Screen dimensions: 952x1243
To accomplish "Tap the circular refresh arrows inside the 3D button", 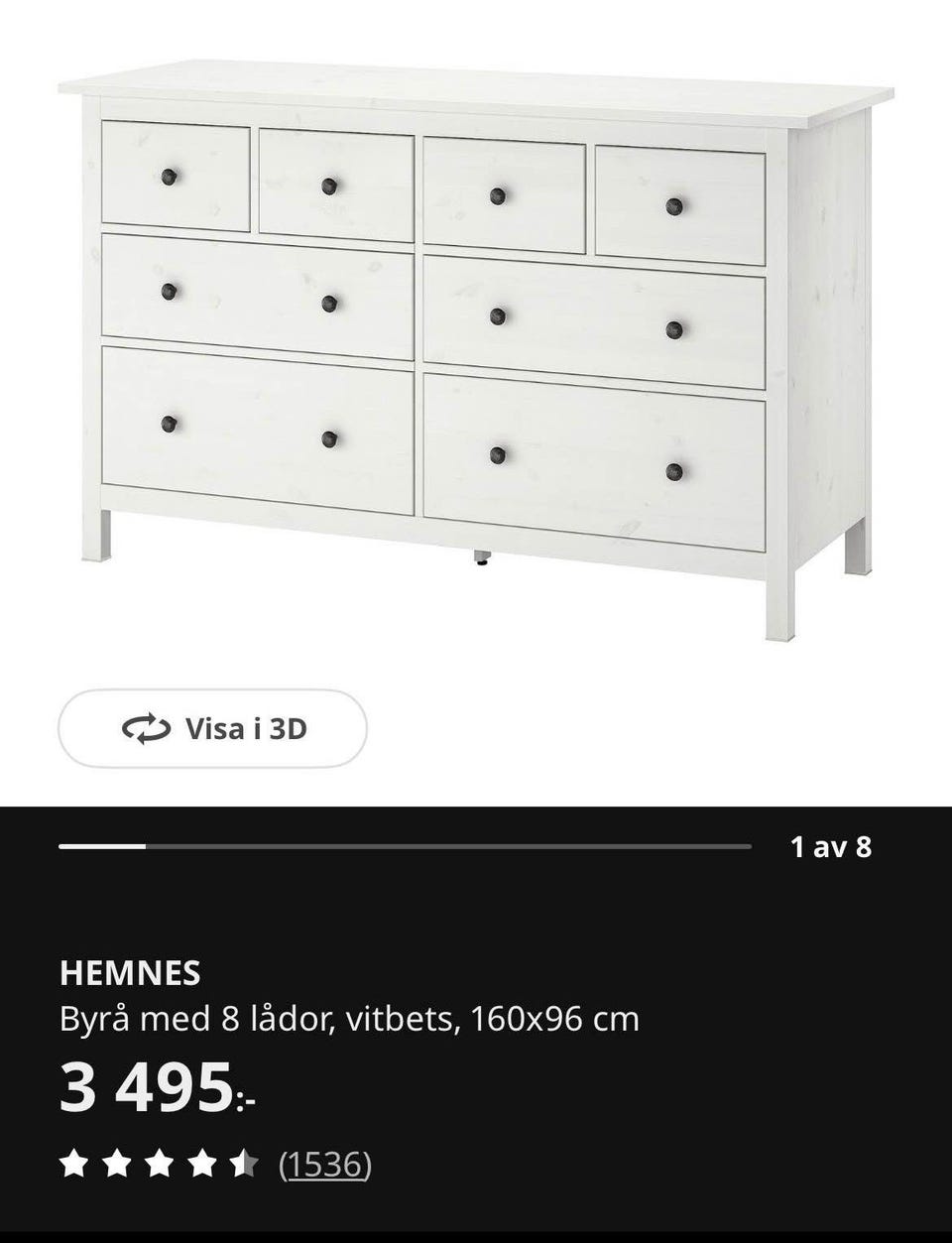I will 145,729.
